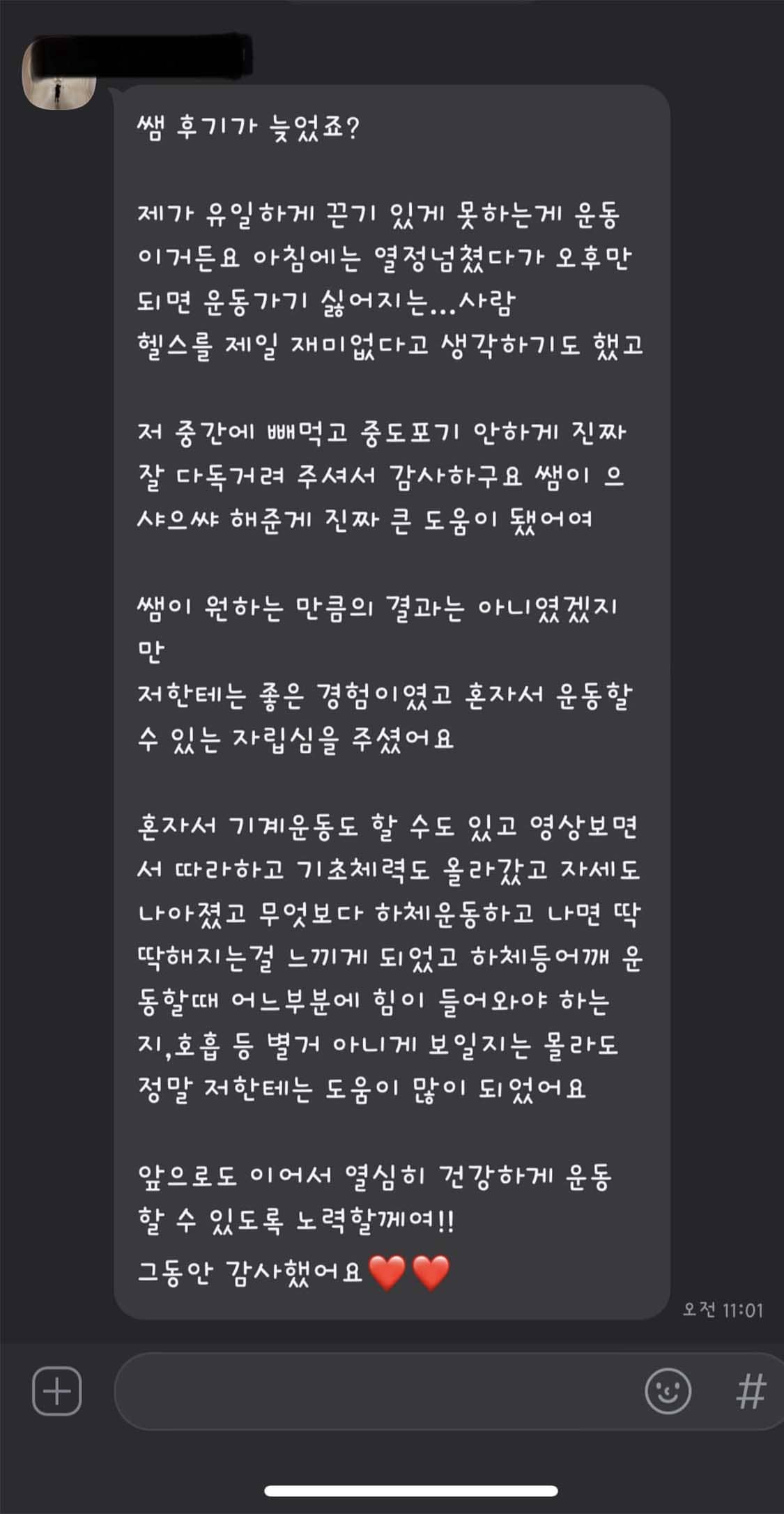Tap the hashtag search icon

pyautogui.click(x=751, y=1391)
